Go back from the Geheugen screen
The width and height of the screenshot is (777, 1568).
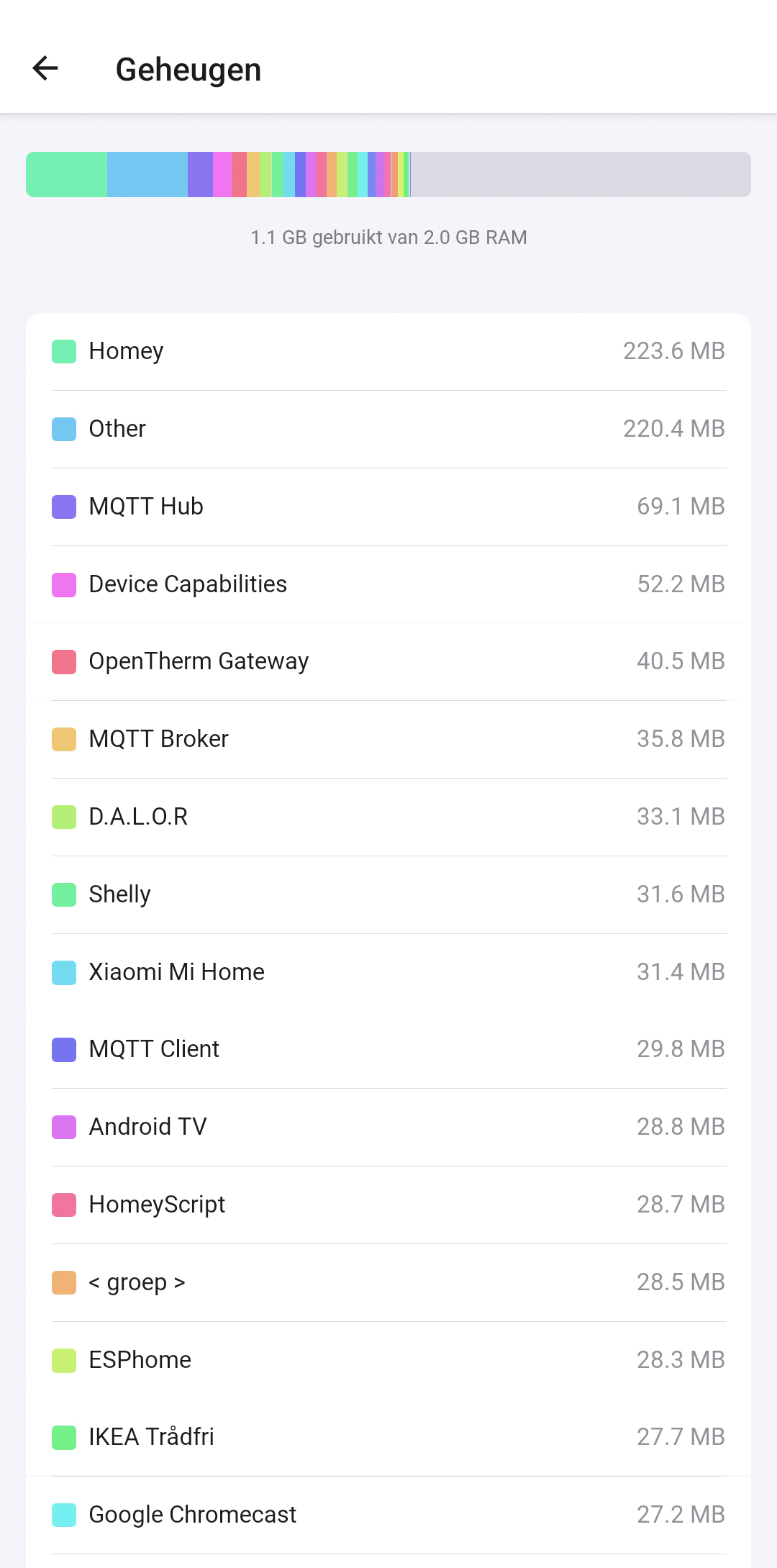click(45, 68)
